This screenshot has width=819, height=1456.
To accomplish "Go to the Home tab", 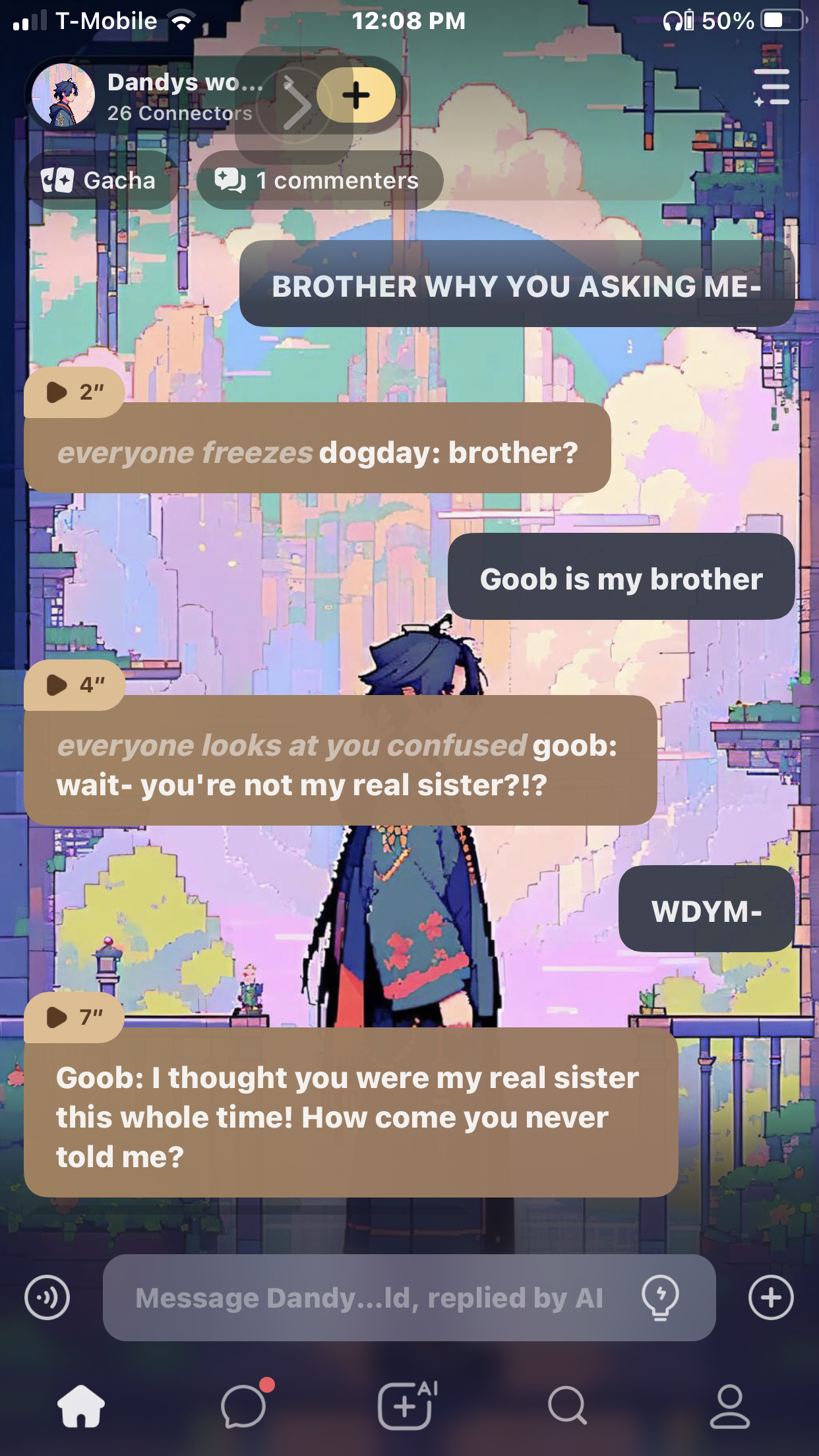I will [81, 1405].
